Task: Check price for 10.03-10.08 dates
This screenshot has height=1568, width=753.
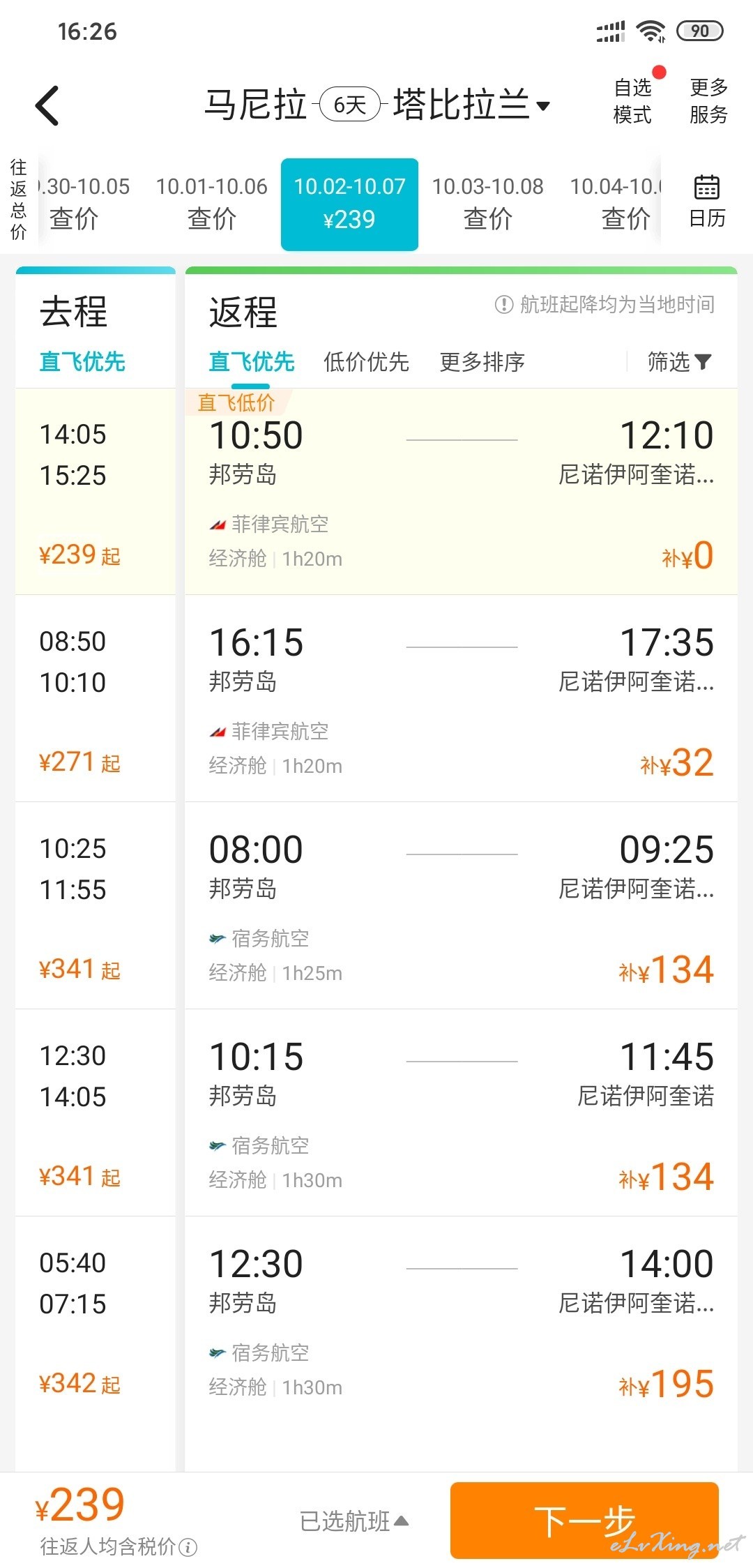Action: (x=487, y=203)
